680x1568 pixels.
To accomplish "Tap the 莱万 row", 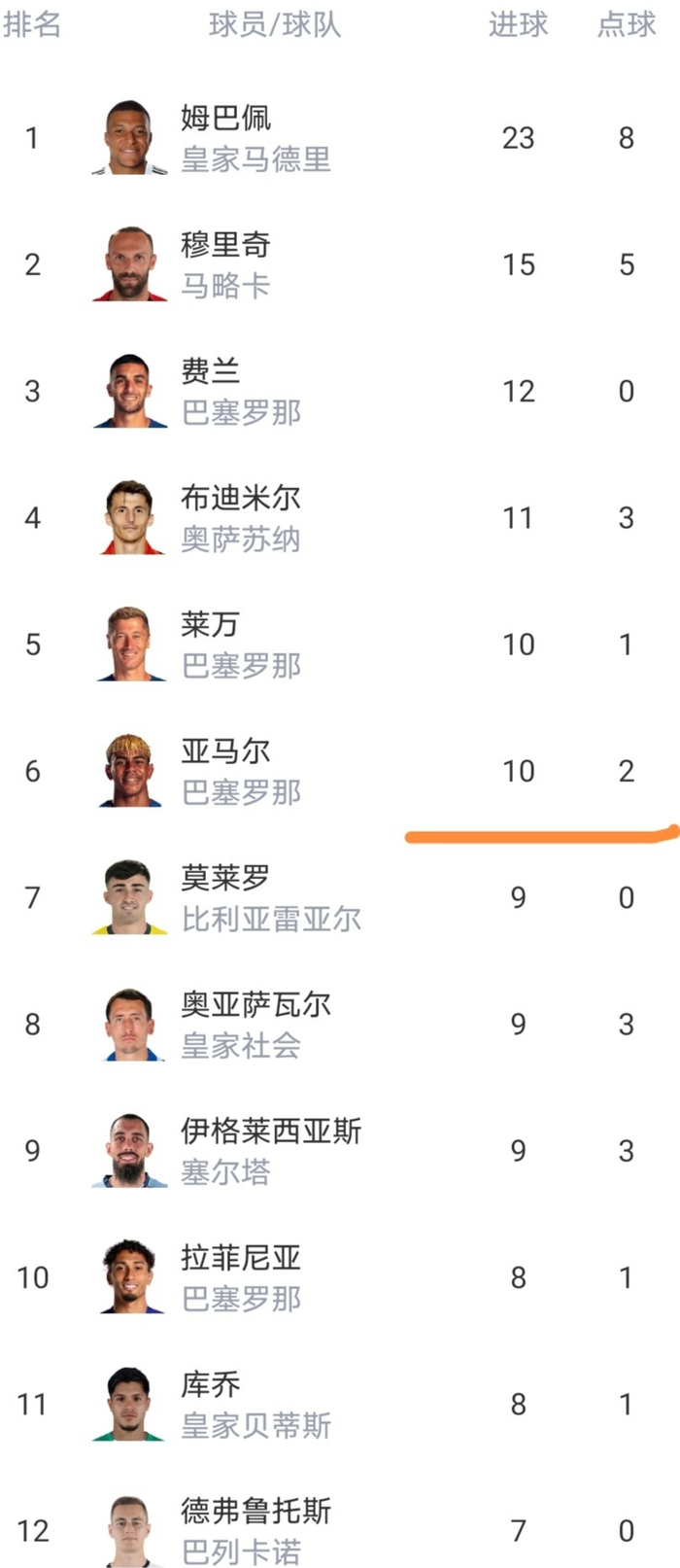I will pyautogui.click(x=210, y=625).
